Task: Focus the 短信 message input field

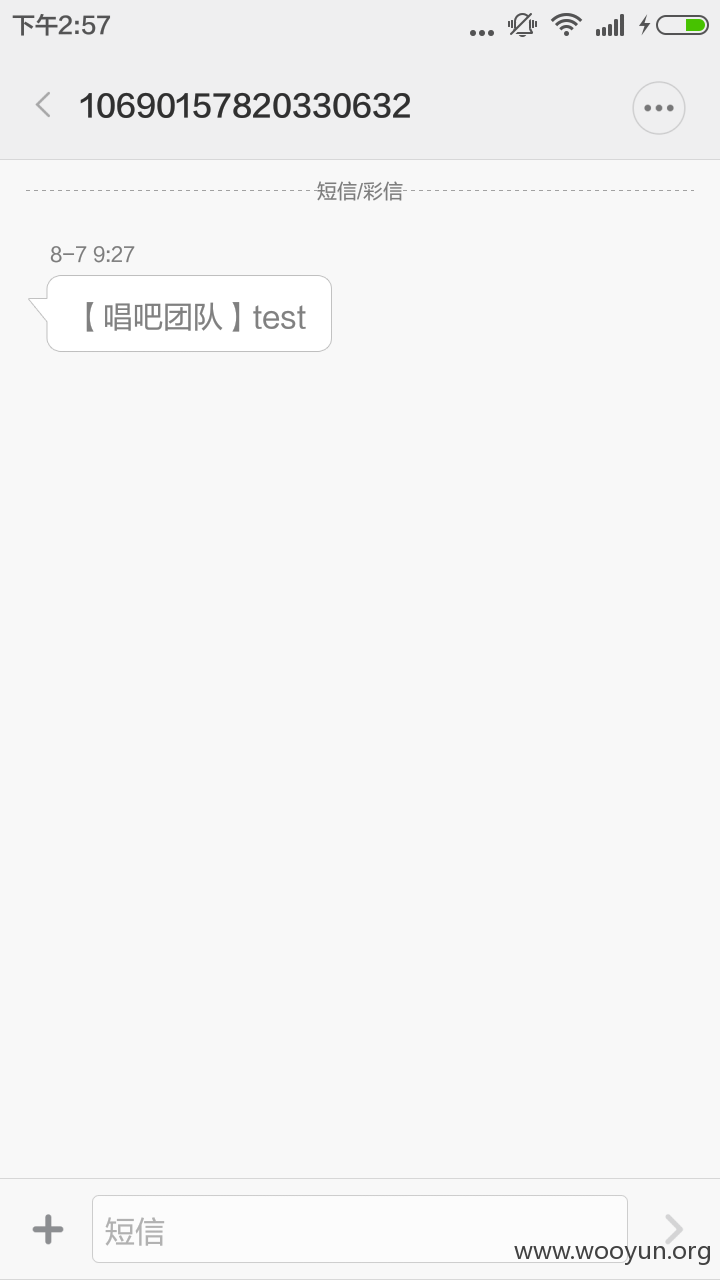Action: 360,1229
